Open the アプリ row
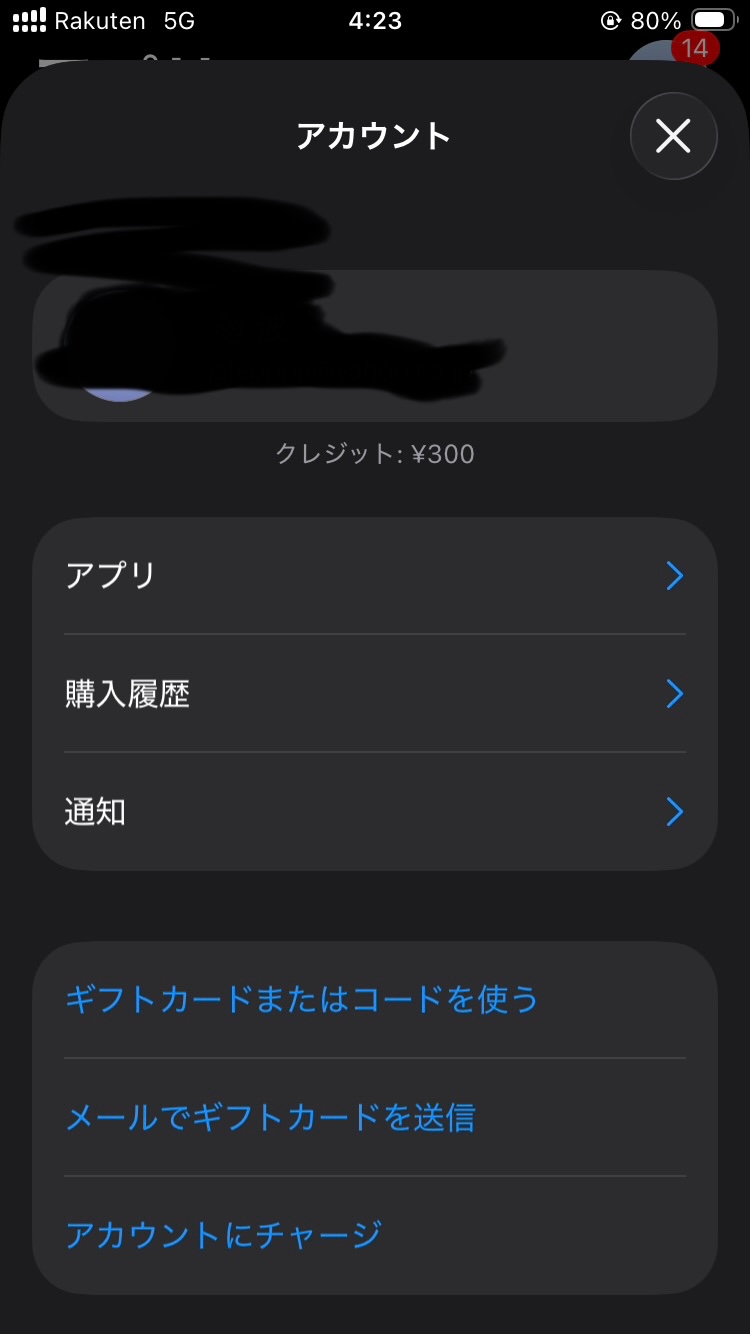 (x=374, y=576)
